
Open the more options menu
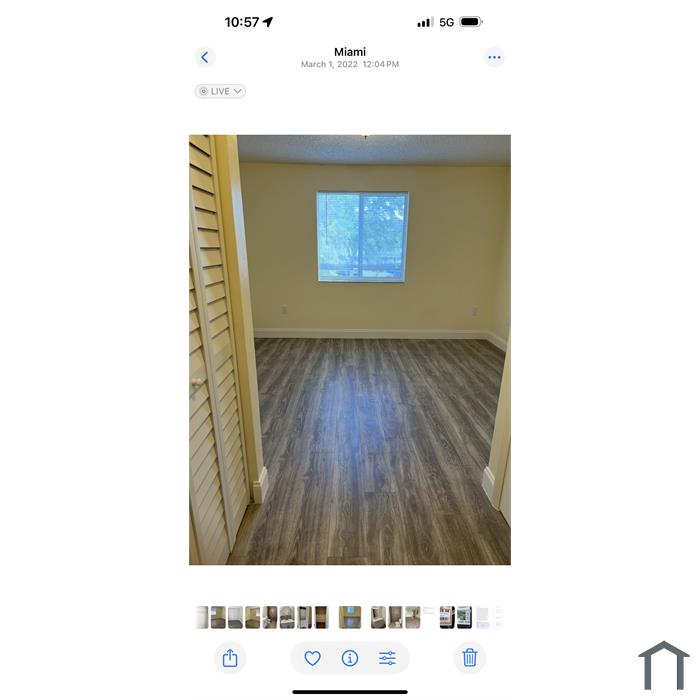494,58
